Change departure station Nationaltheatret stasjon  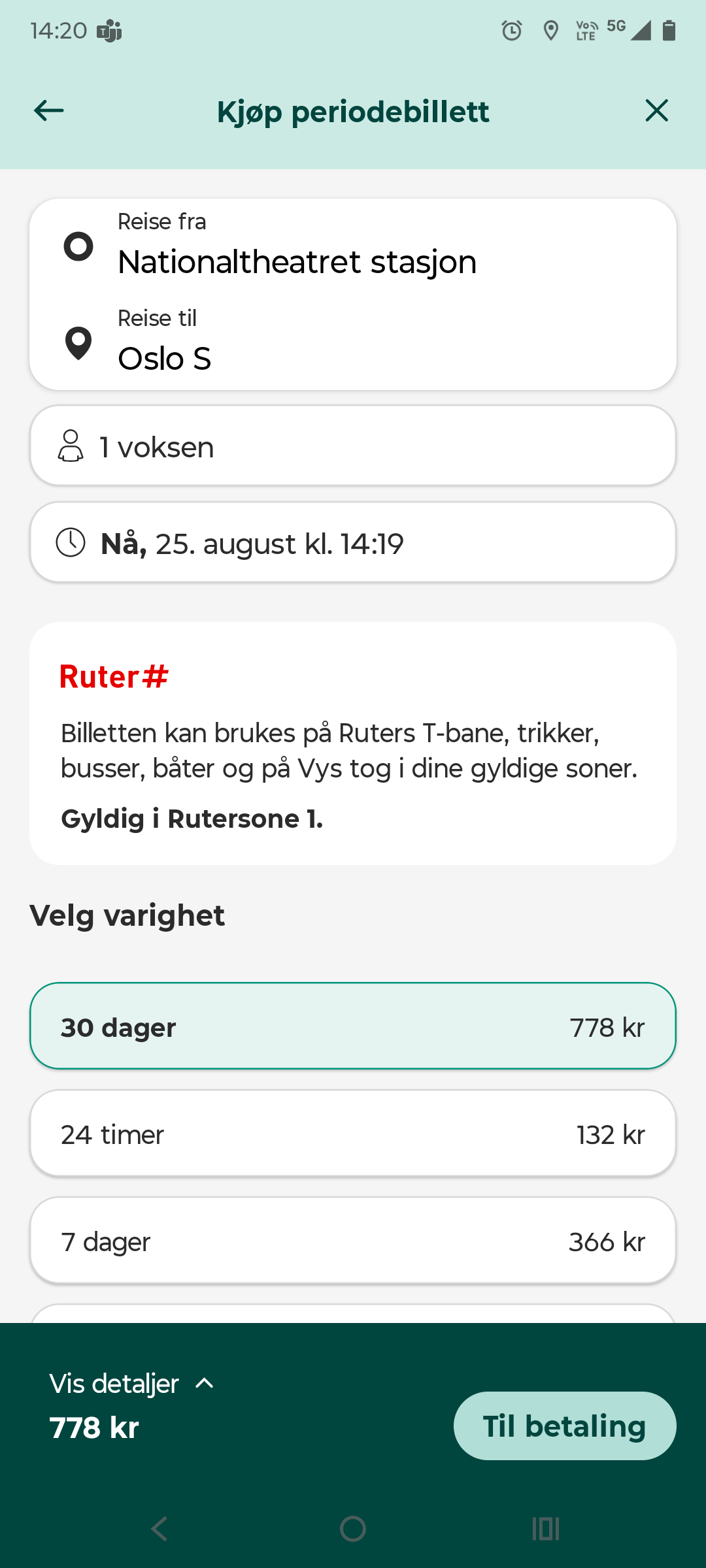353,248
